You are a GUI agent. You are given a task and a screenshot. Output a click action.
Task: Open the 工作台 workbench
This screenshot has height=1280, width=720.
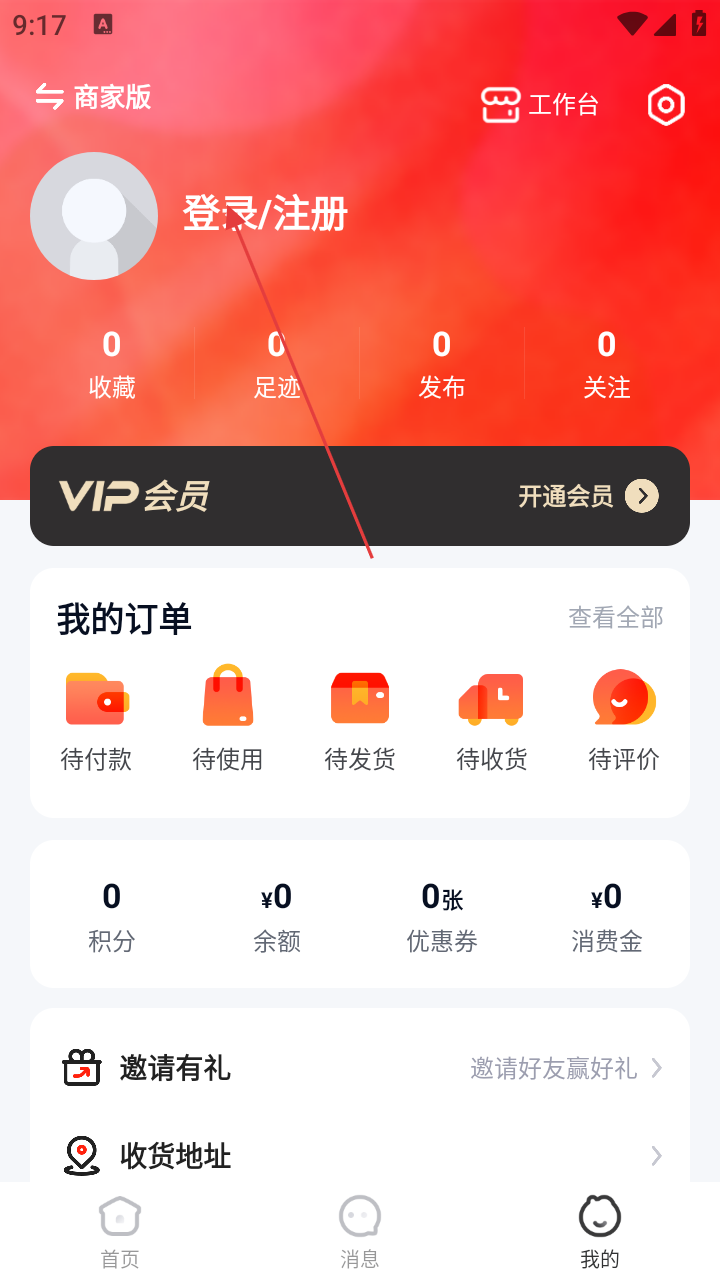tap(540, 105)
